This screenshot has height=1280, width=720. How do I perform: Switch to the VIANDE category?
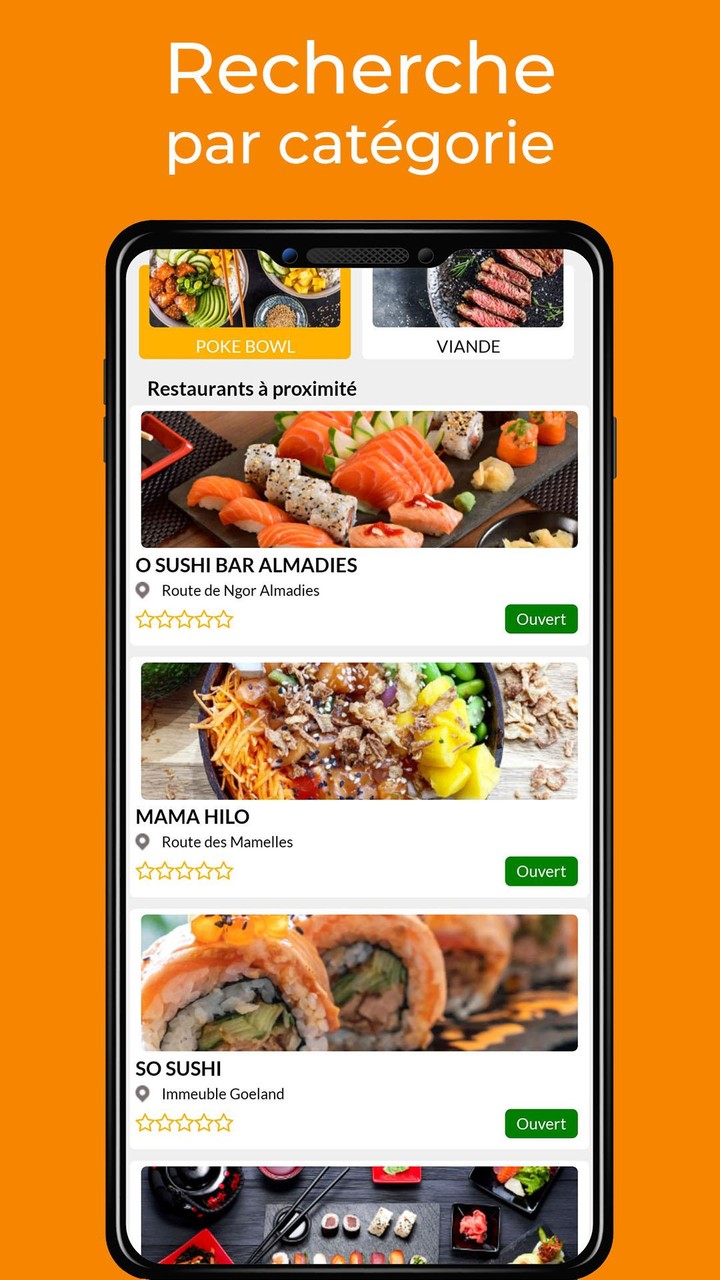click(x=466, y=346)
